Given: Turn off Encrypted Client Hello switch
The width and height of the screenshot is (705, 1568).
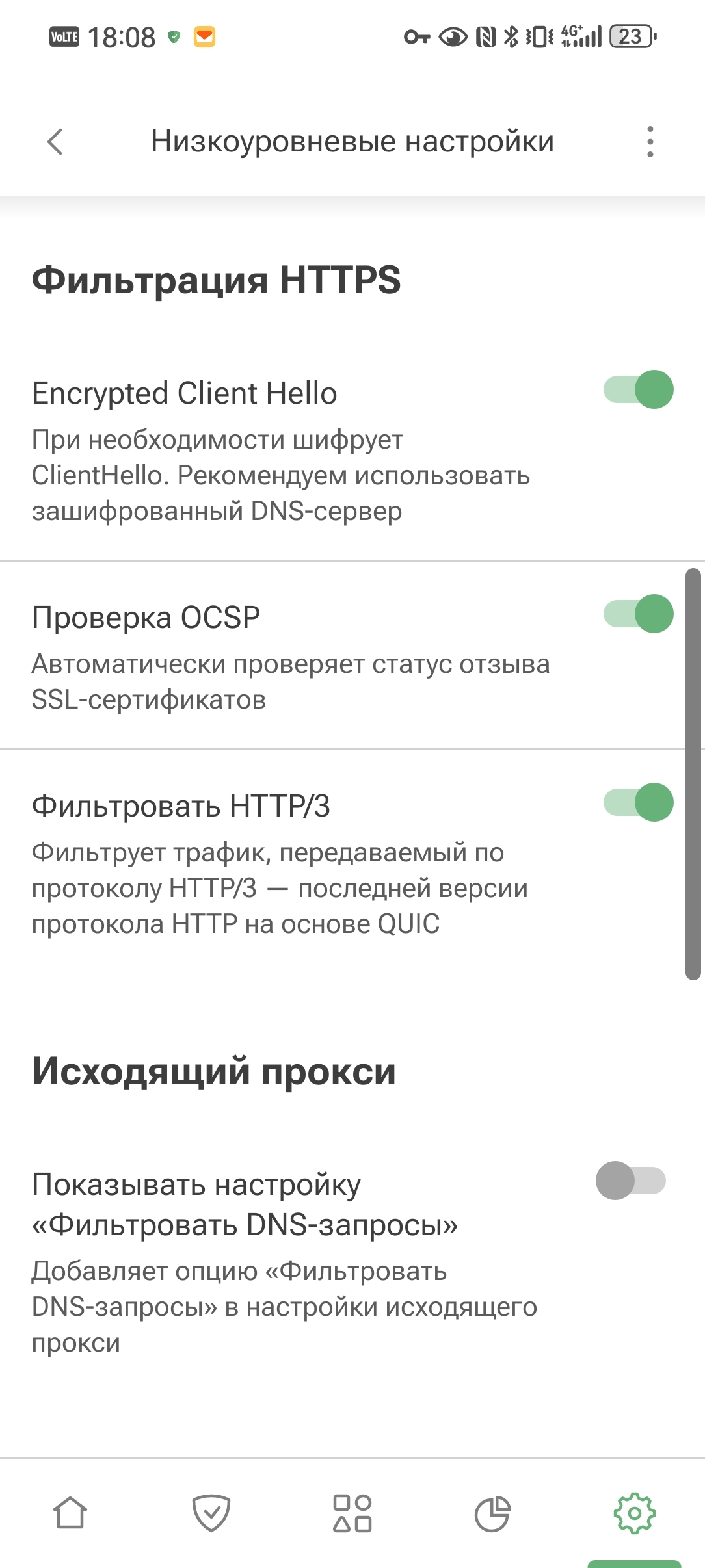Looking at the screenshot, I should pos(638,389).
